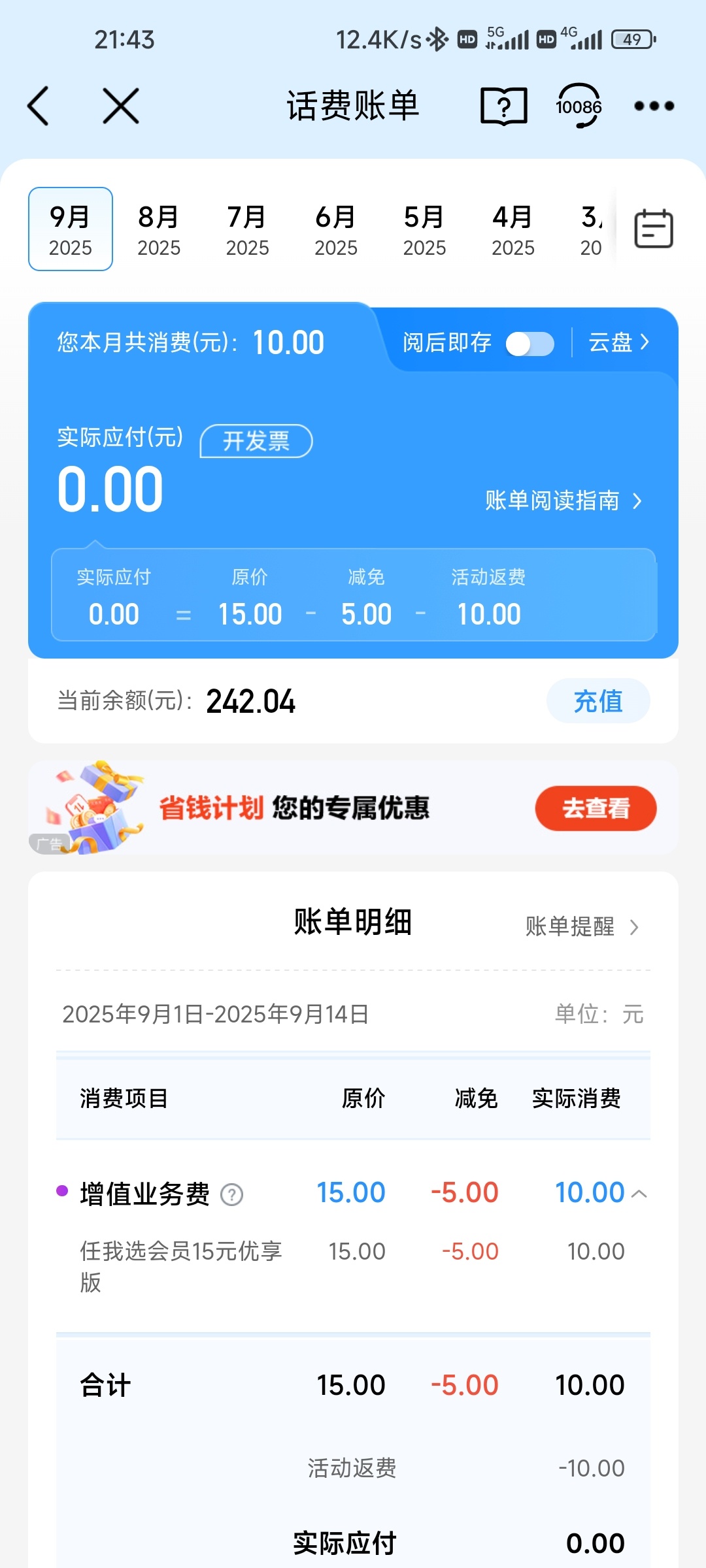Open 账单阅读指南
This screenshot has width=706, height=1568.
[563, 500]
